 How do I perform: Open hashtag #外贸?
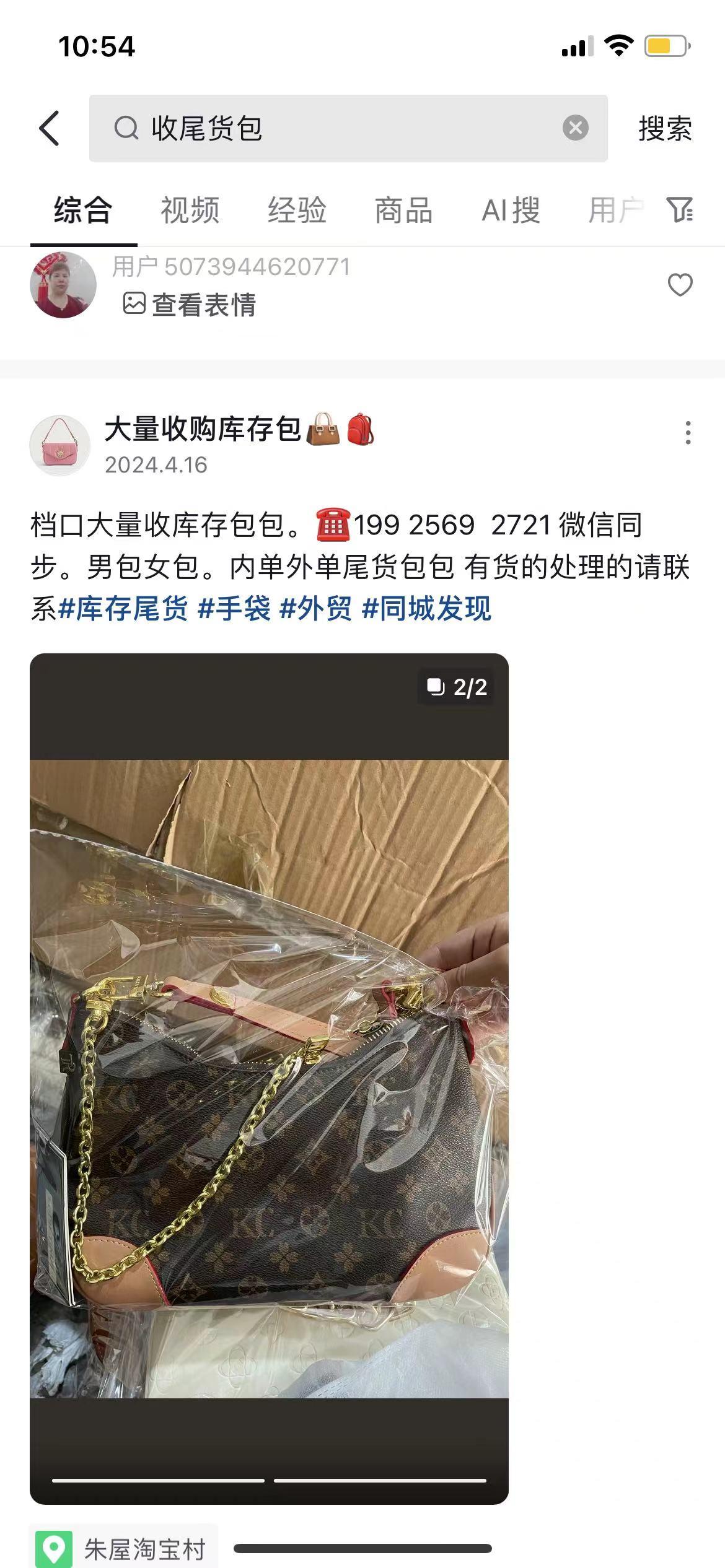coord(316,608)
